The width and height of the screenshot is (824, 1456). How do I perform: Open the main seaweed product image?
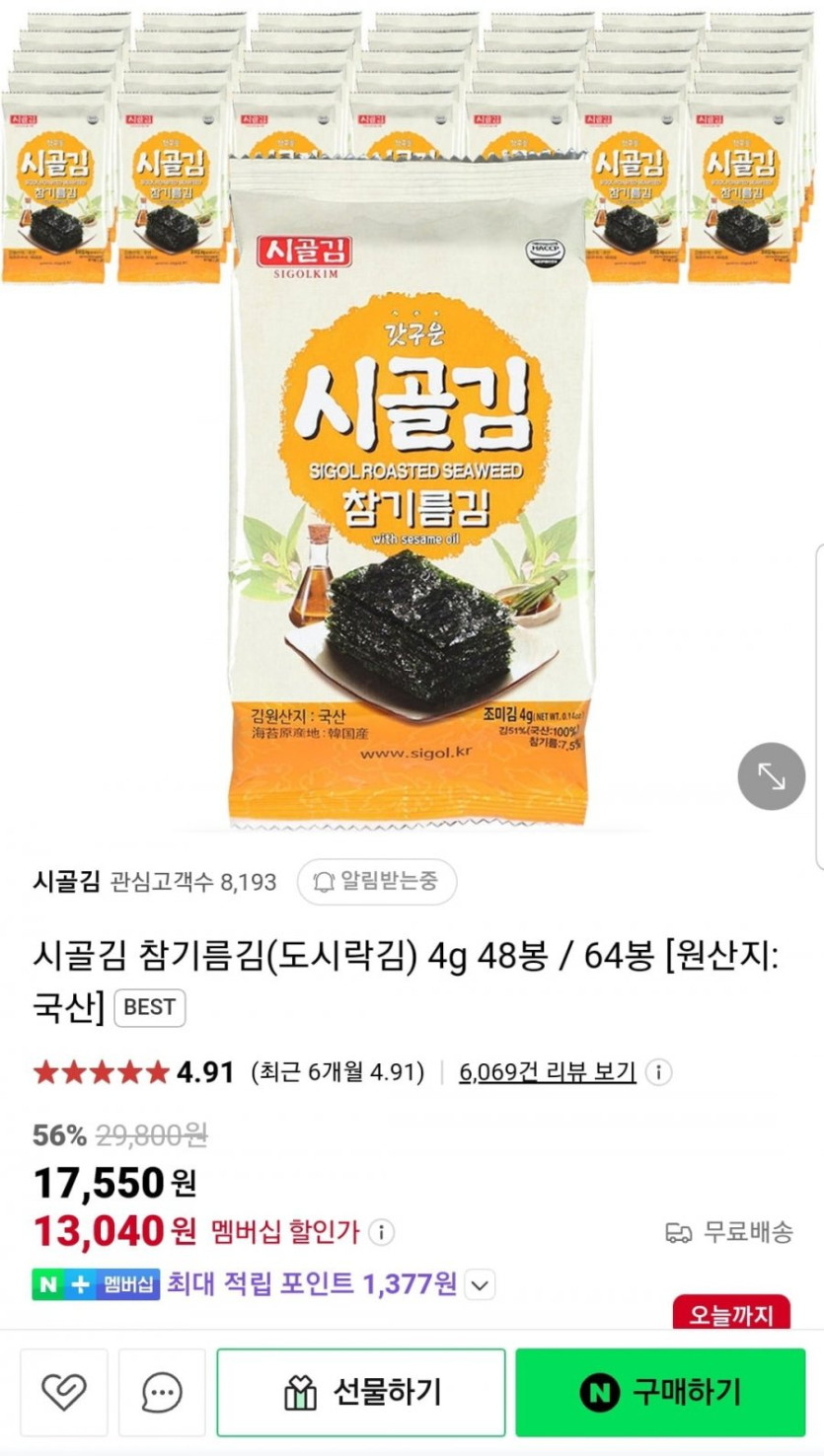411,493
